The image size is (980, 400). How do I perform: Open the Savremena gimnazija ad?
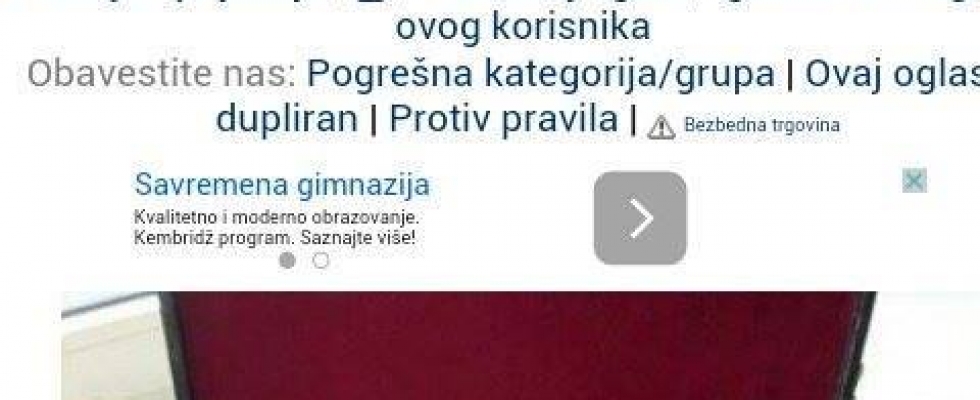(282, 186)
